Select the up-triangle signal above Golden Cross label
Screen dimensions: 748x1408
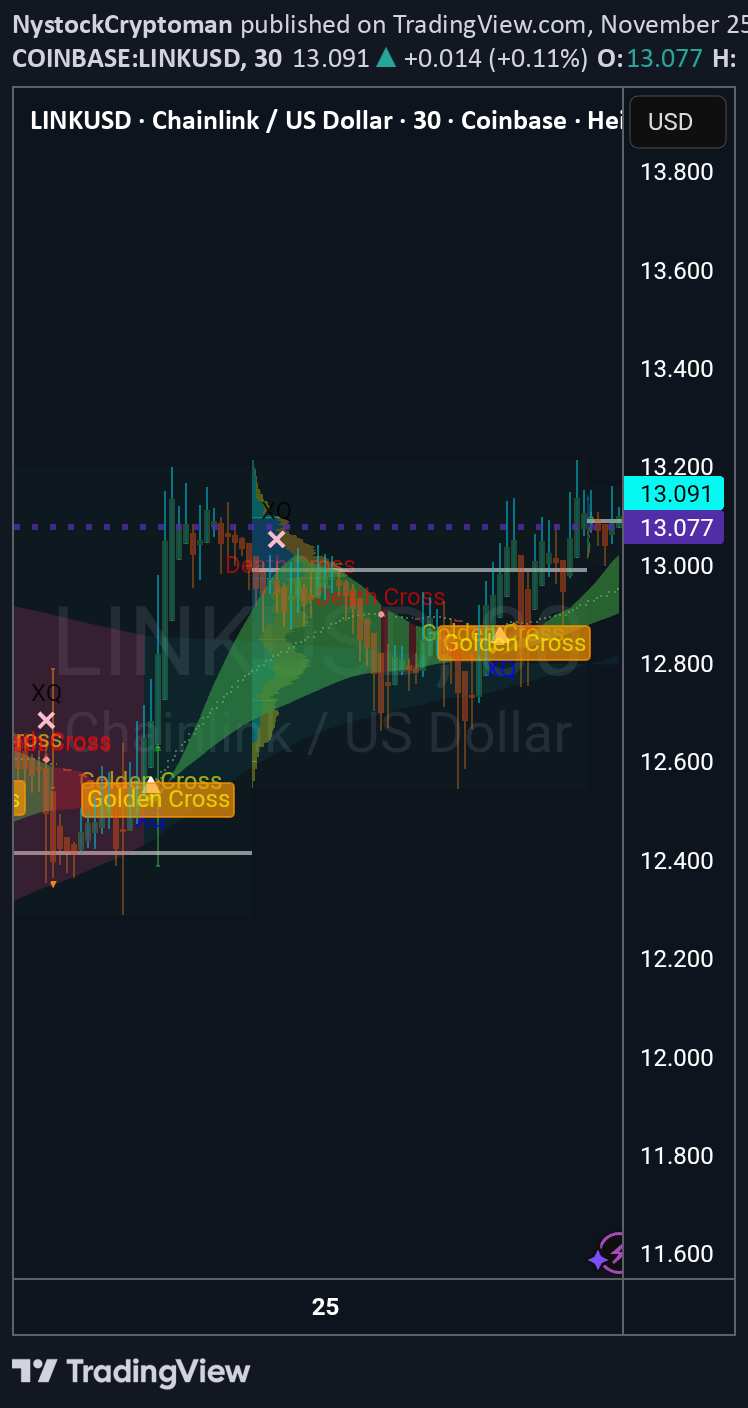tap(500, 632)
